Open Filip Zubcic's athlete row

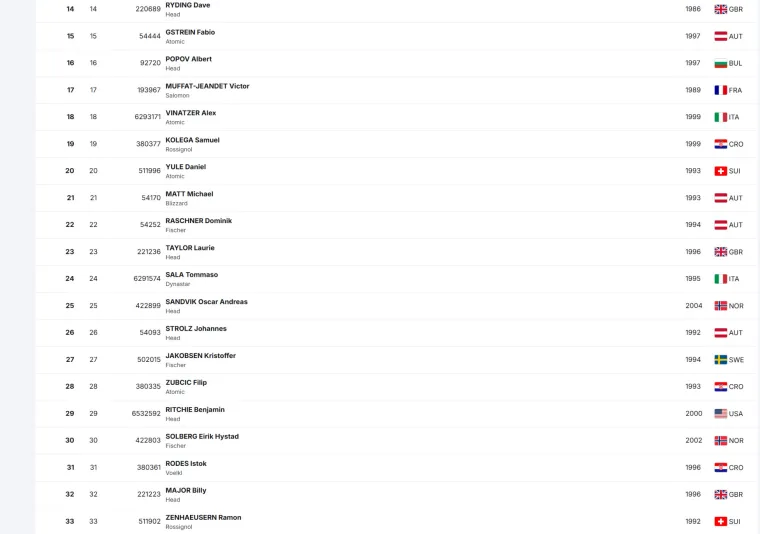[186, 383]
